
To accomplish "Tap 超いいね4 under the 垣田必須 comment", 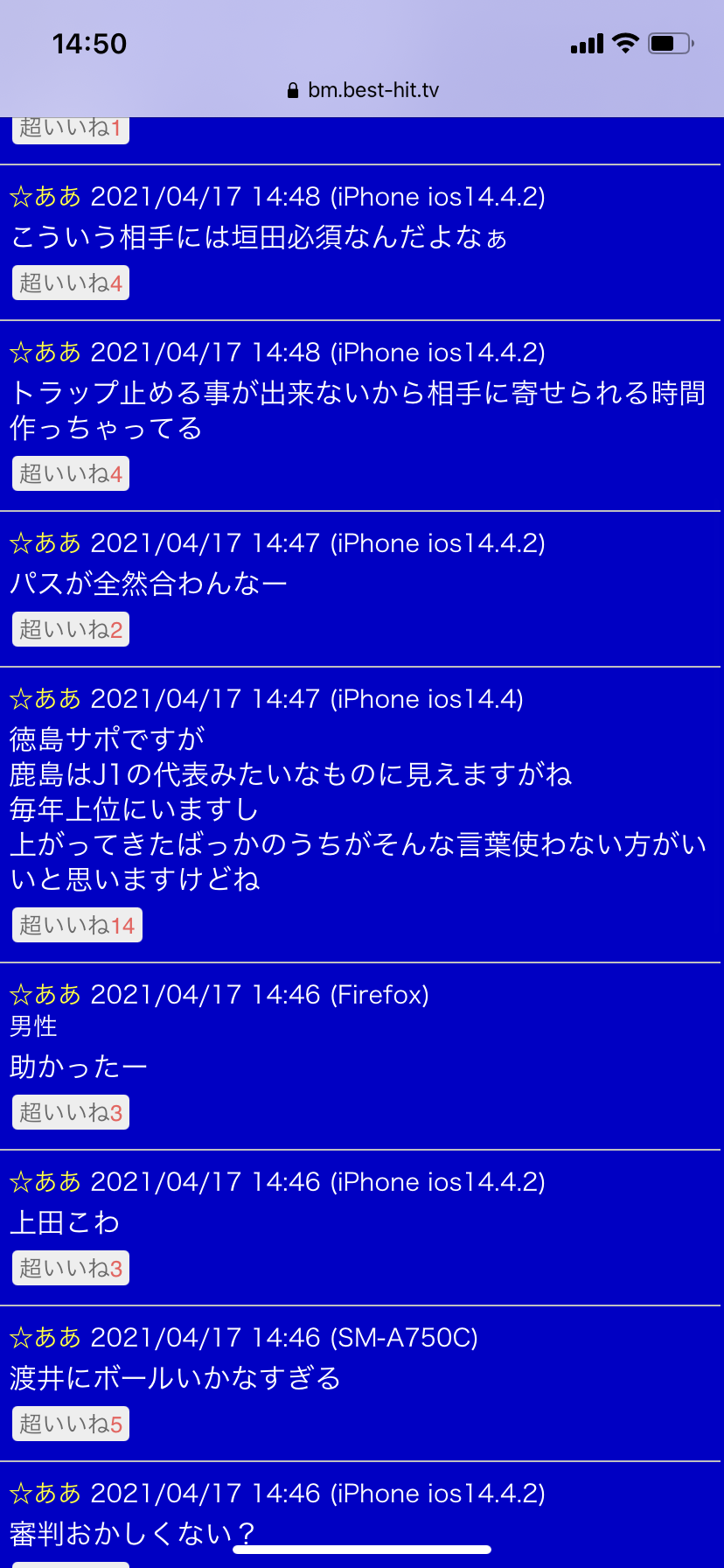I will tap(71, 283).
